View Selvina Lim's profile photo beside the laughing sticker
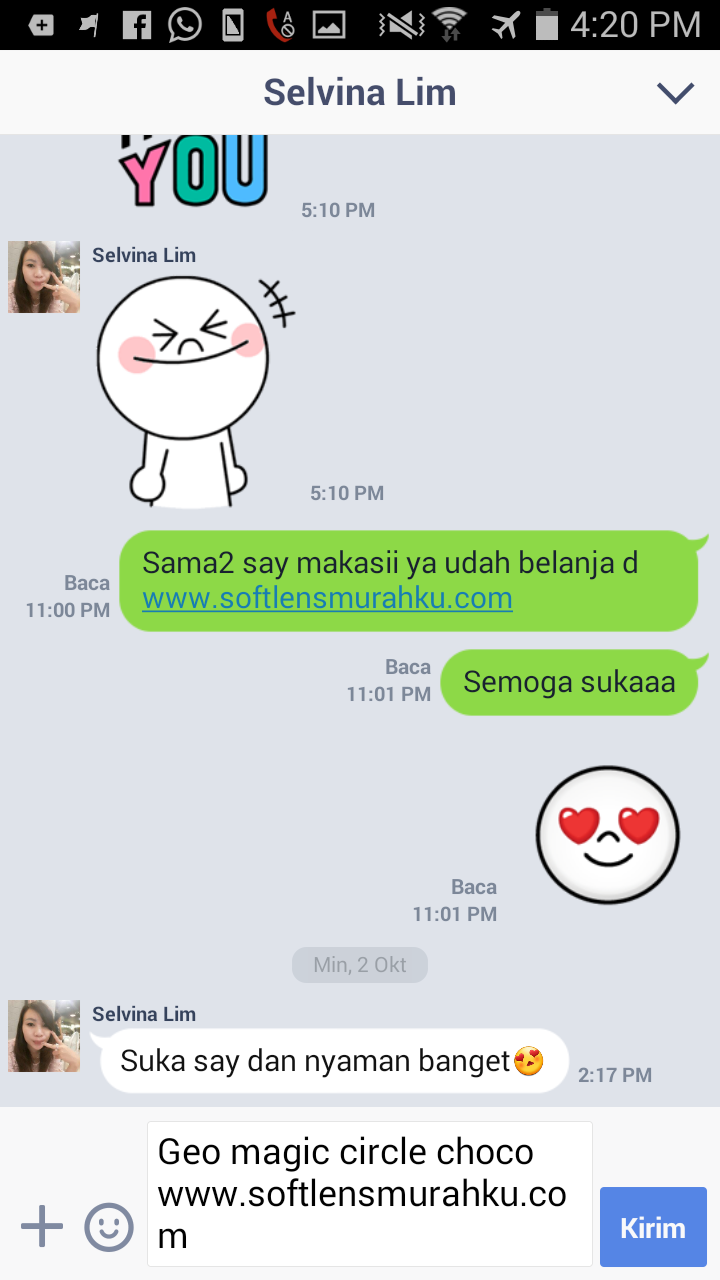 click(44, 277)
